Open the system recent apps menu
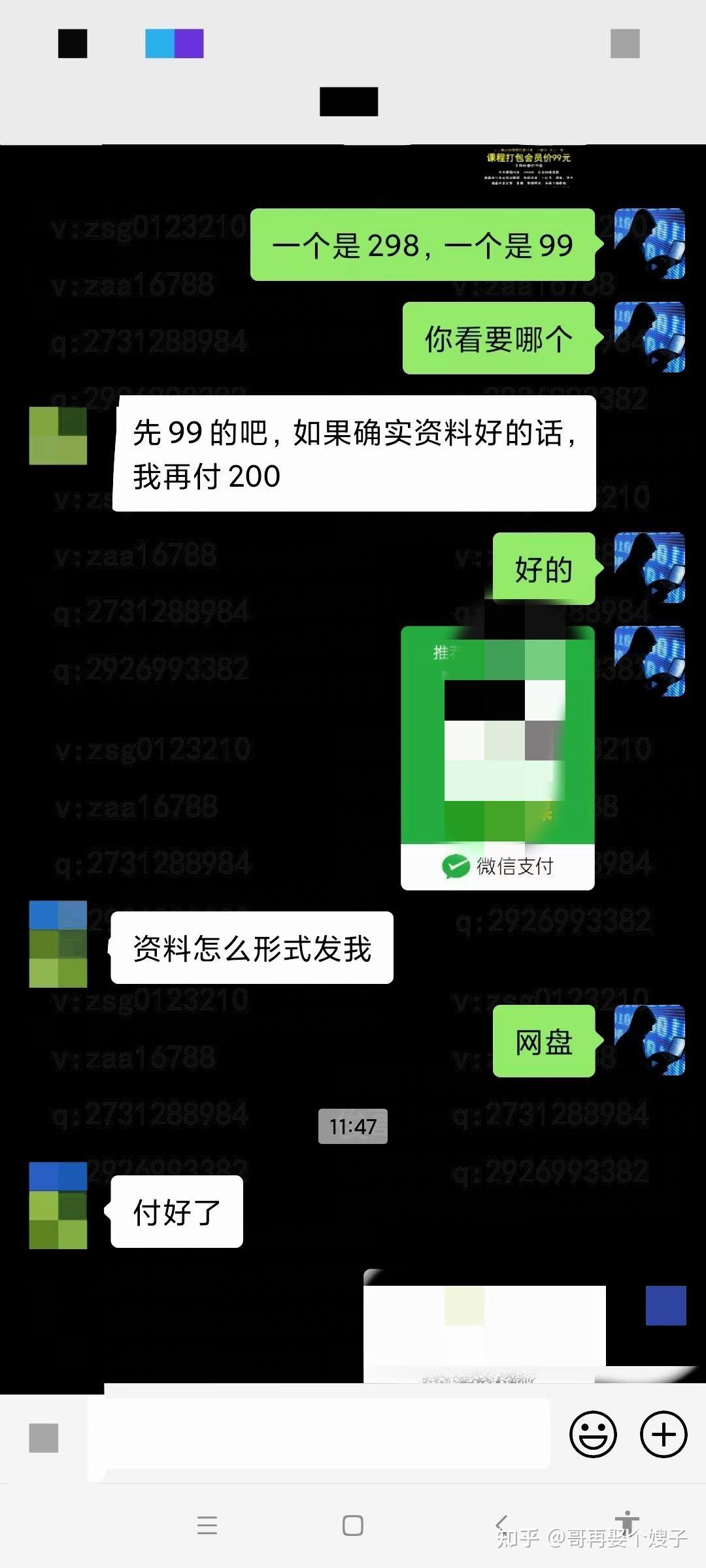 coord(207,1526)
